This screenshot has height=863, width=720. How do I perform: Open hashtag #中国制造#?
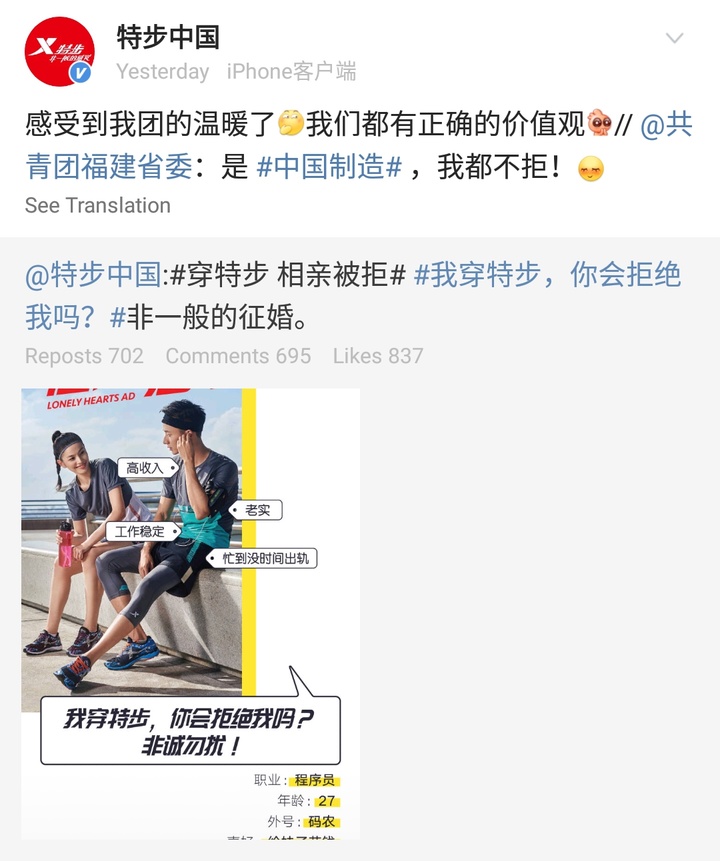click(329, 167)
